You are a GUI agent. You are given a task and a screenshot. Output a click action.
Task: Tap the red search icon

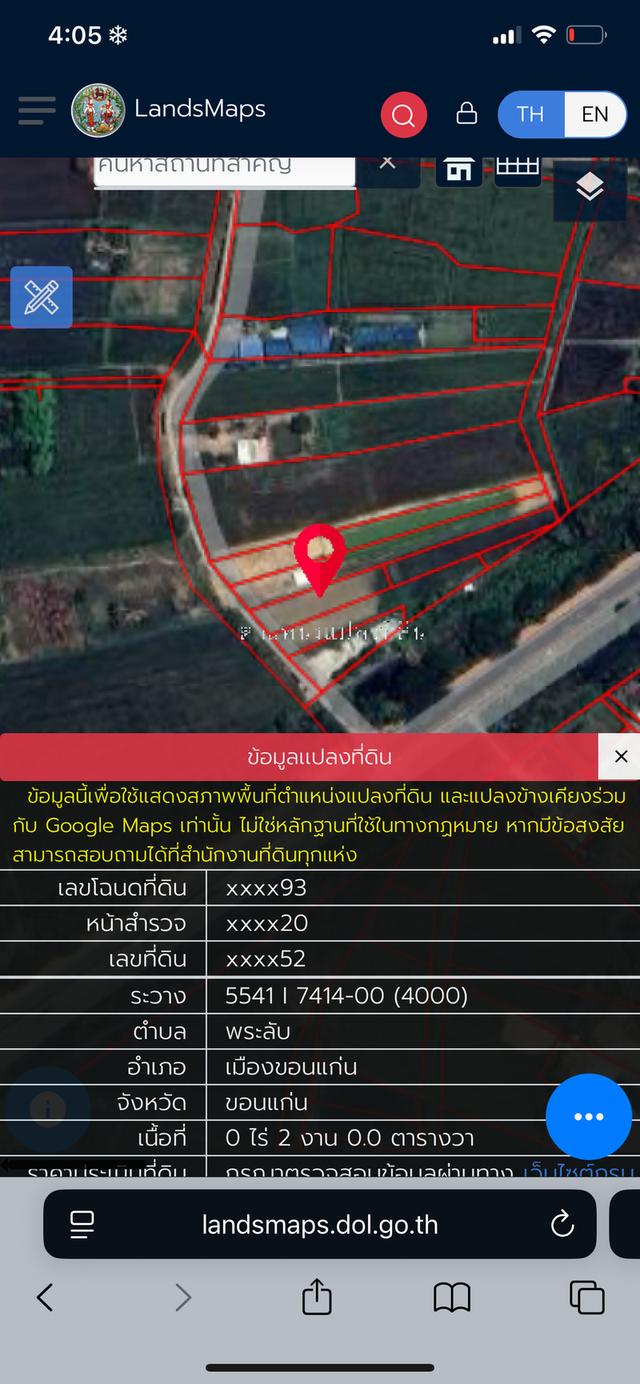403,115
